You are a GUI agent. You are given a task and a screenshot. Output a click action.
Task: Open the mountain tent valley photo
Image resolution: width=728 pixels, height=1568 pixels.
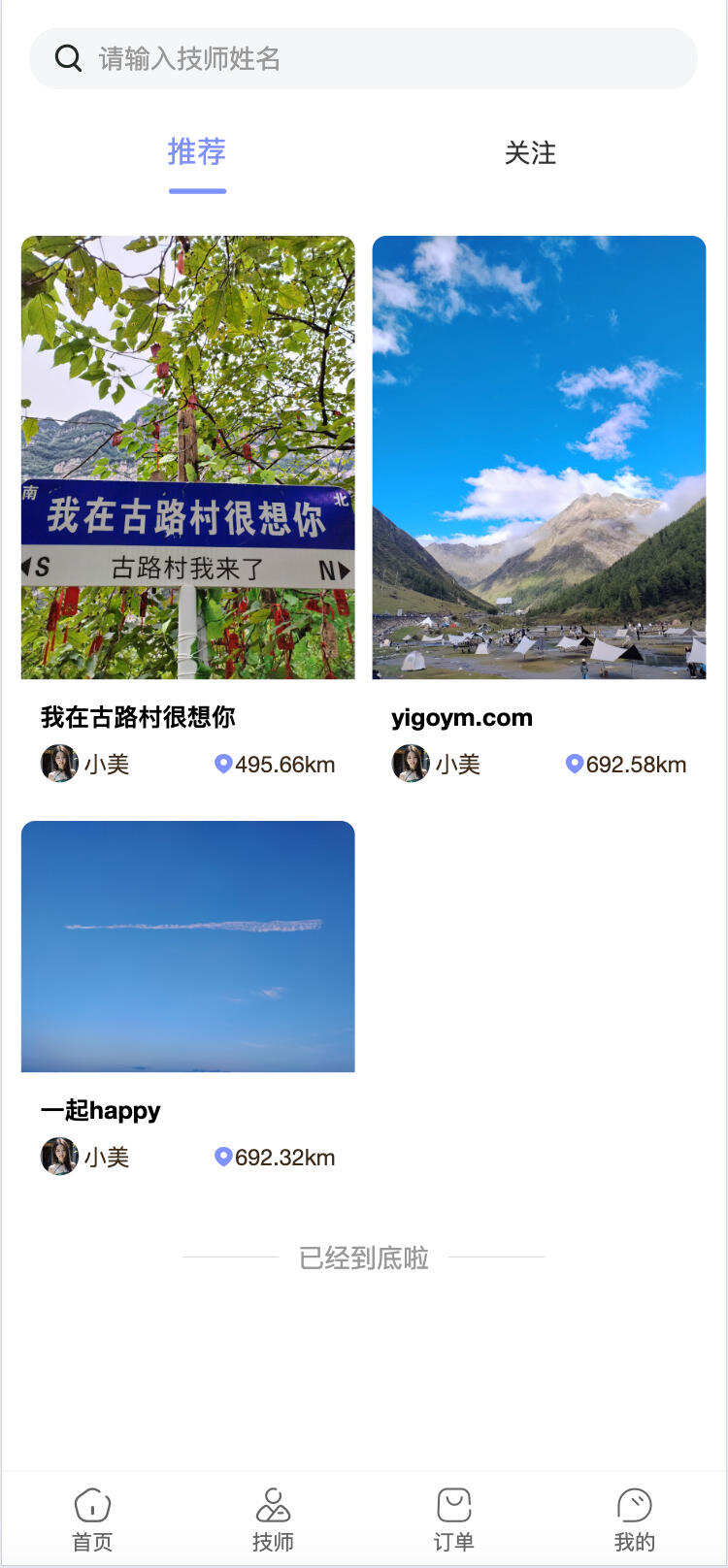(x=539, y=456)
